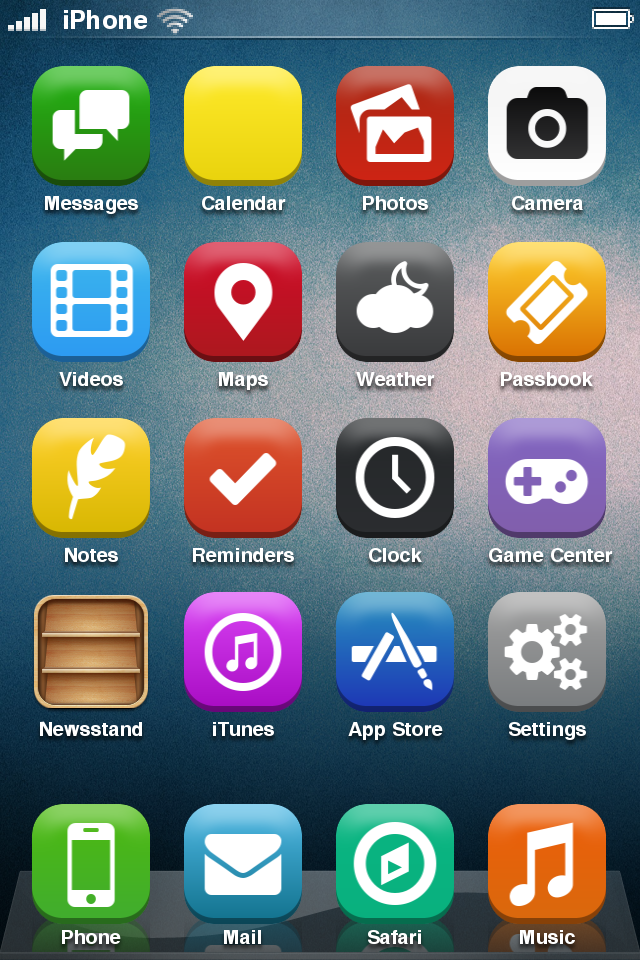Viewport: 640px width, 960px height.
Task: Open Settings
Action: coord(547,651)
